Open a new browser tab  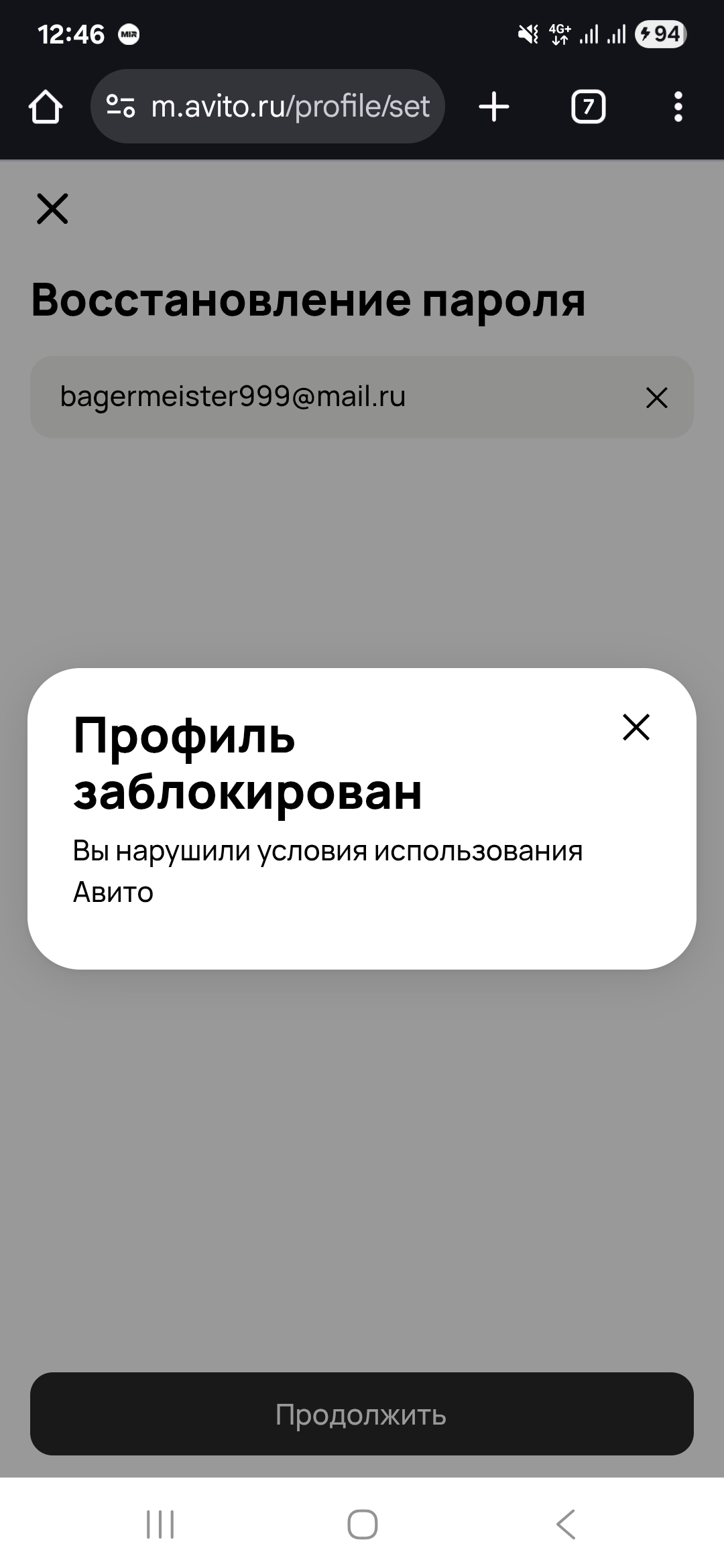(x=494, y=107)
